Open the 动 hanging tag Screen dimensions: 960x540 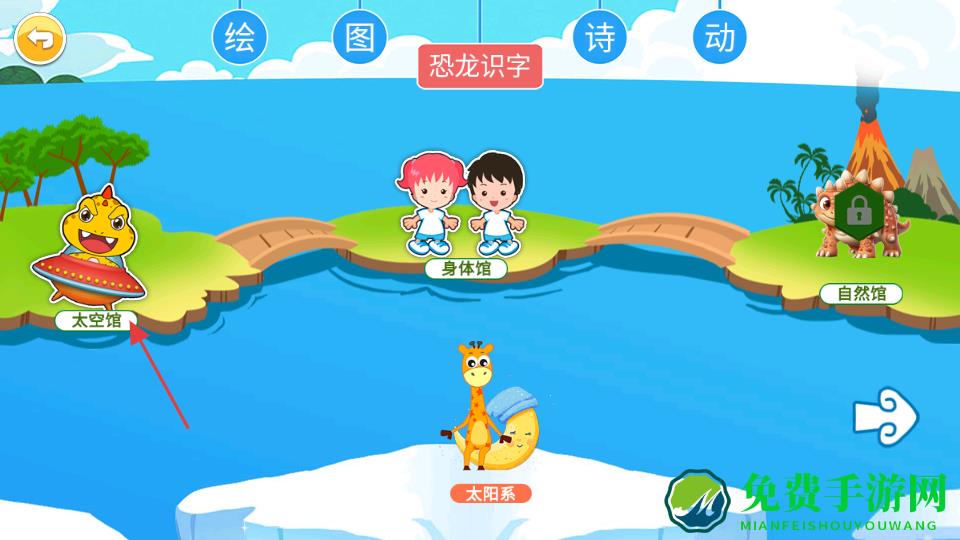click(720, 38)
